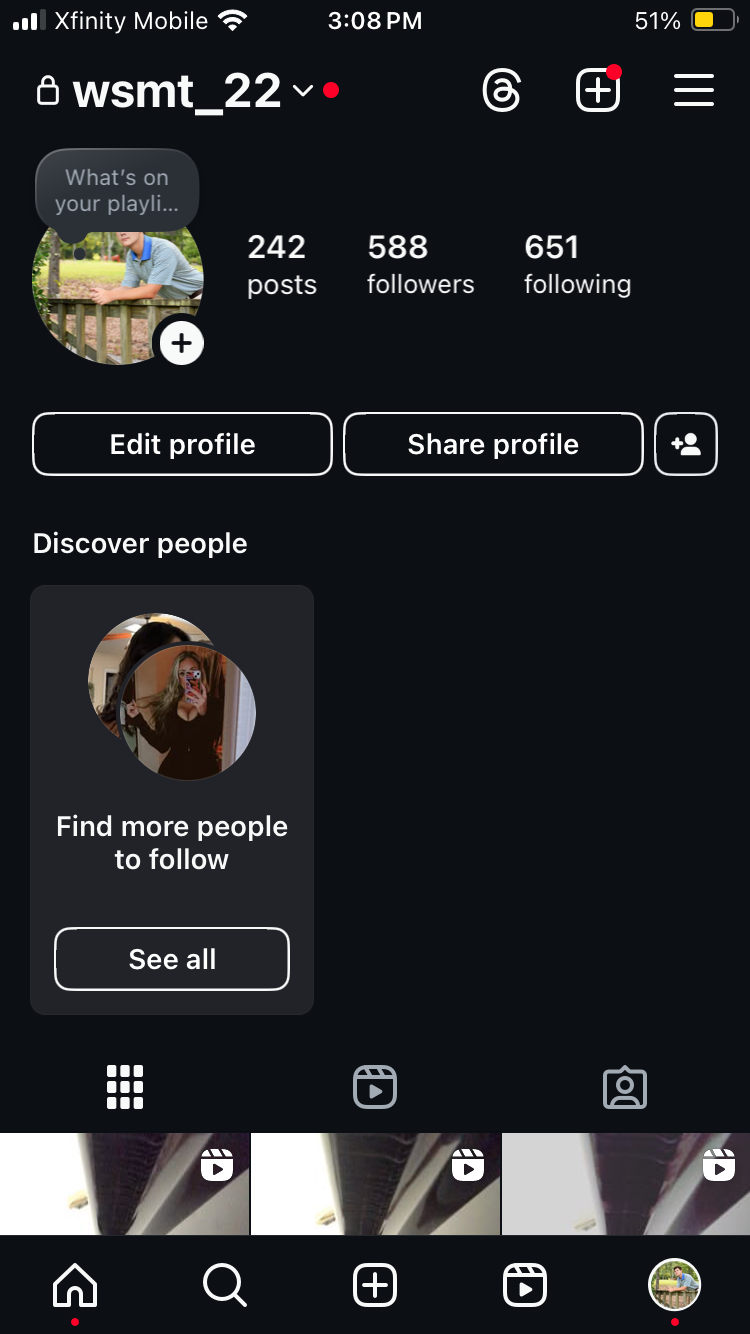Open the Search icon in bottom bar
750x1334 pixels.
(225, 1285)
